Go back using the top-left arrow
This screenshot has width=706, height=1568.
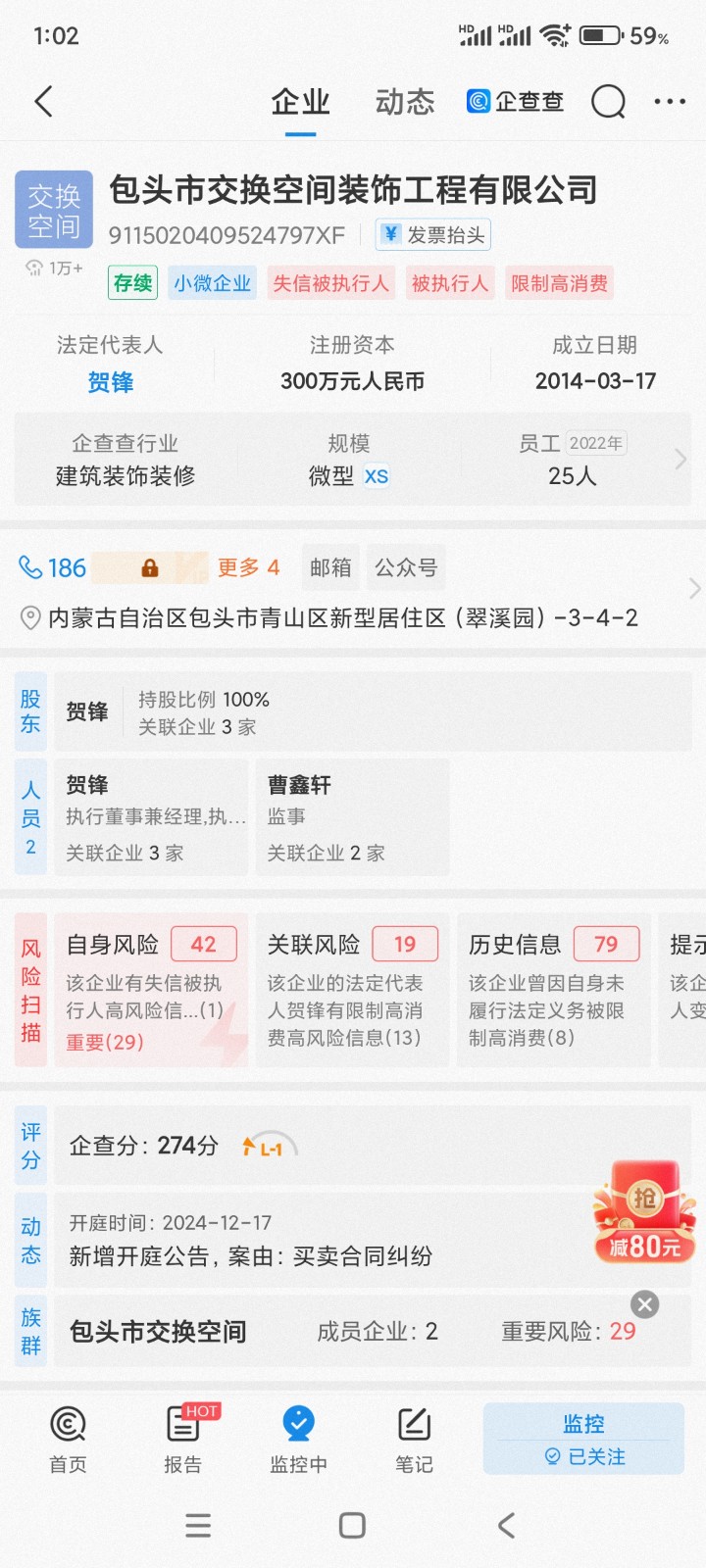[x=43, y=101]
